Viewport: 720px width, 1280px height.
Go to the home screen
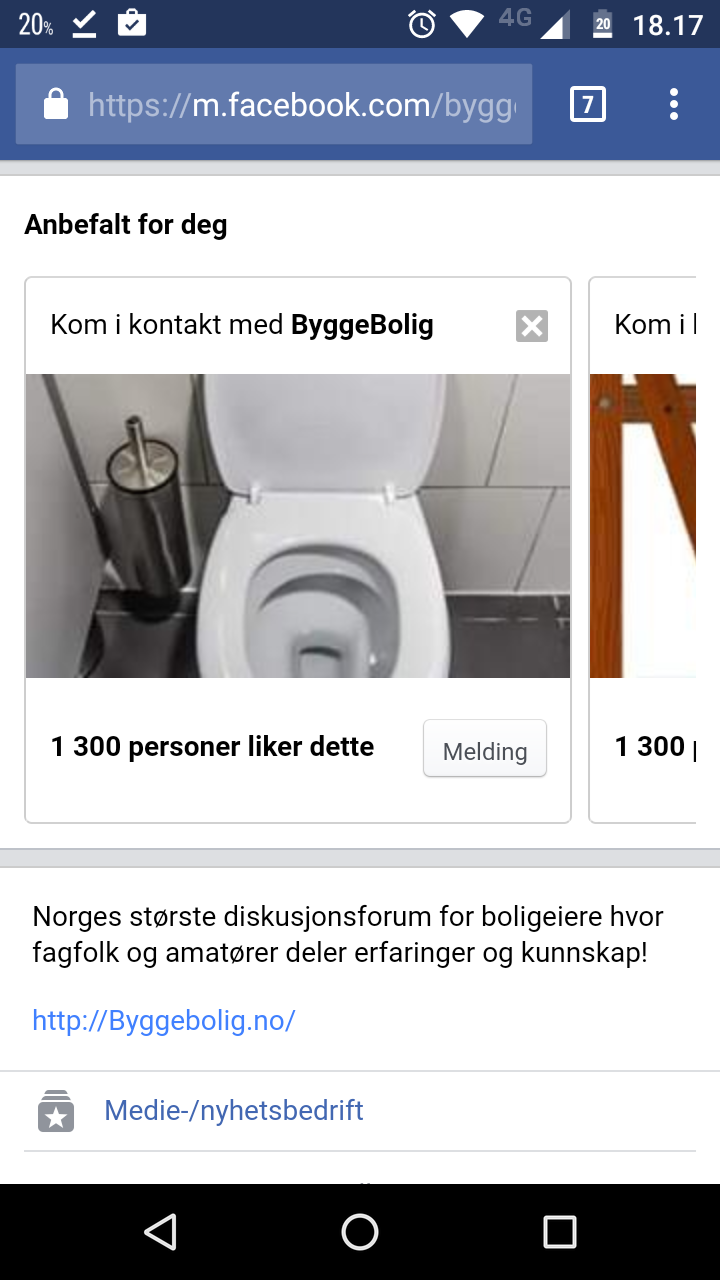tap(360, 1232)
